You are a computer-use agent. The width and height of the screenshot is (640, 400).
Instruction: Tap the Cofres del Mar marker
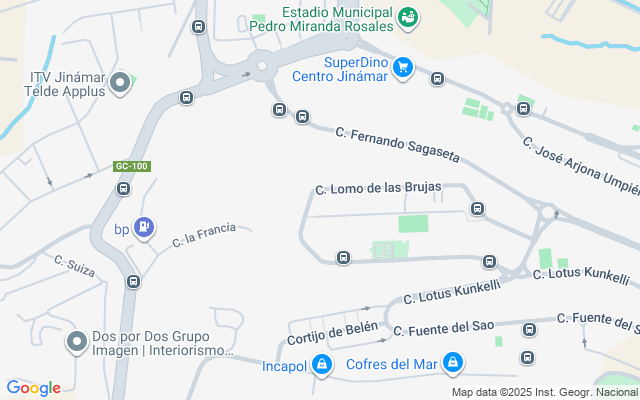452,361
